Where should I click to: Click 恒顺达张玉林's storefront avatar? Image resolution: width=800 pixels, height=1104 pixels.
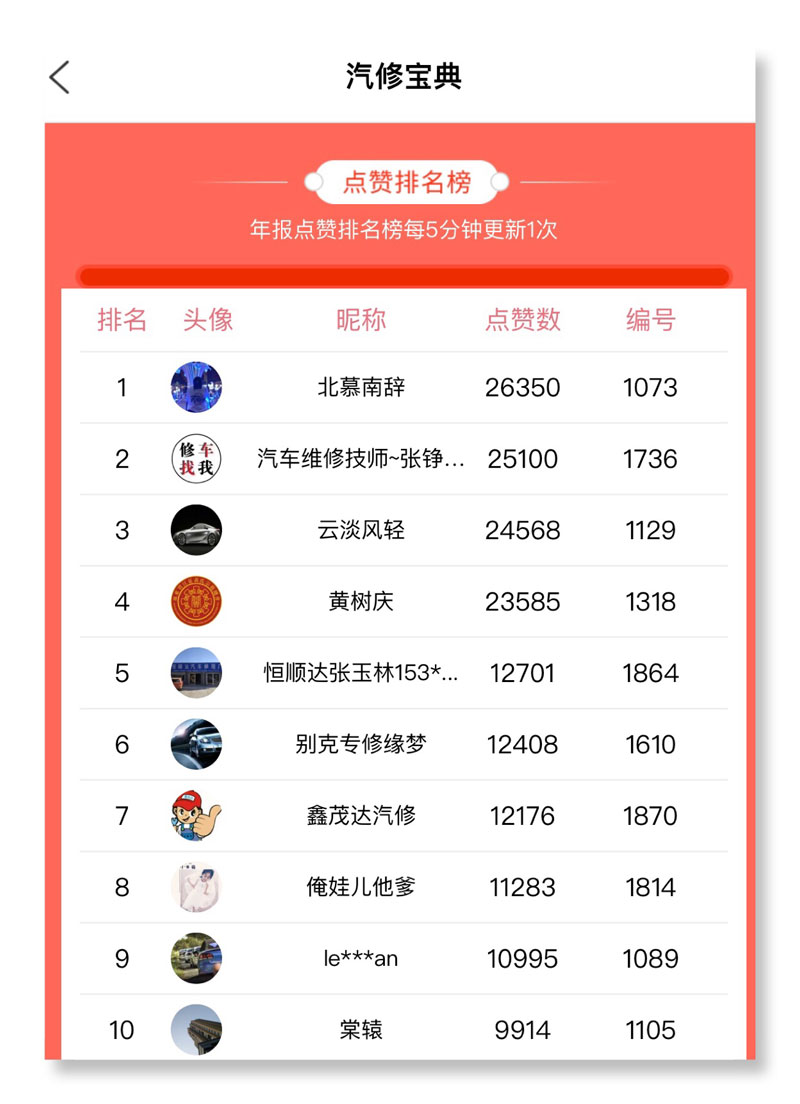tap(196, 673)
